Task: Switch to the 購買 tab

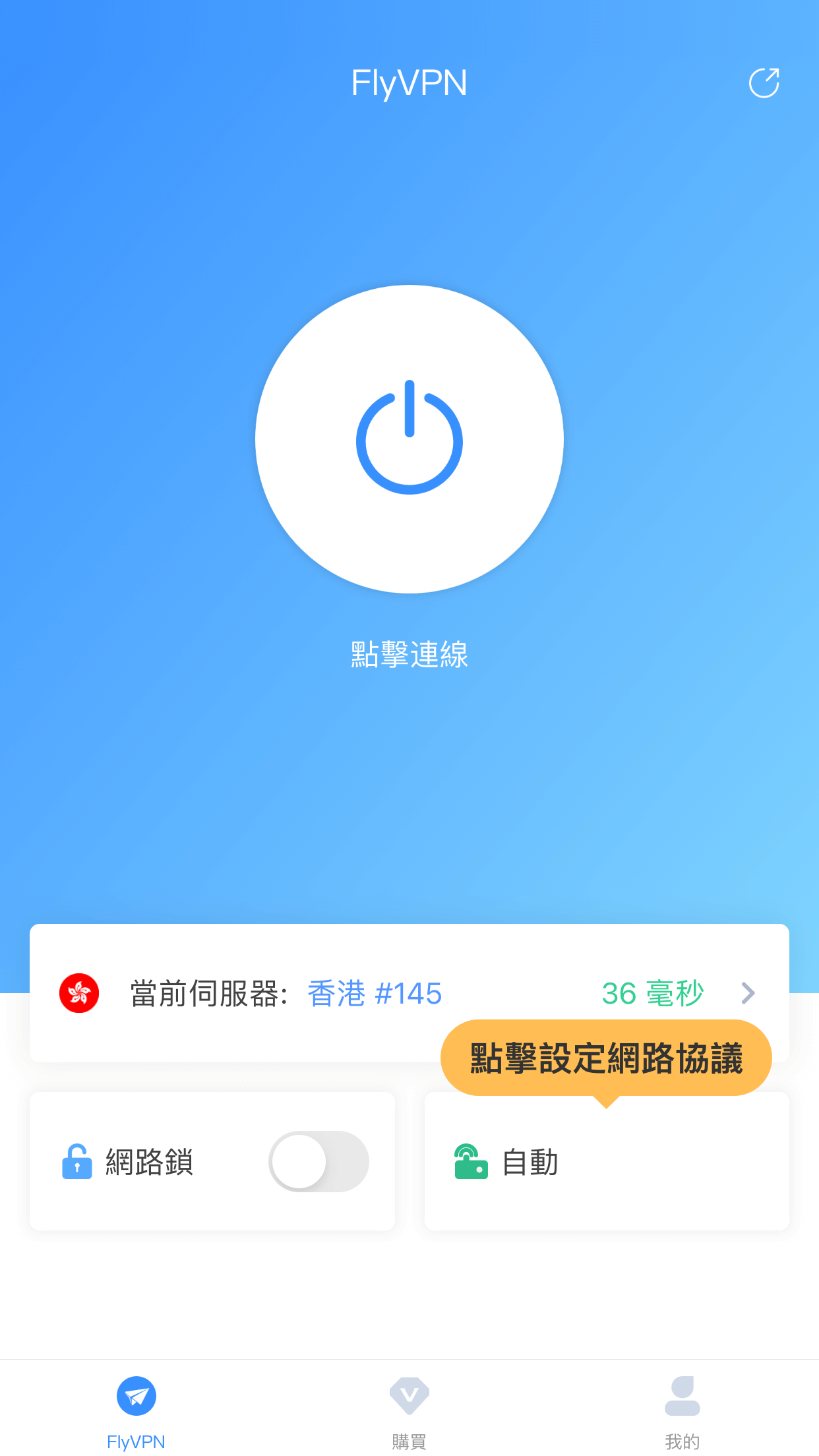Action: (409, 1411)
